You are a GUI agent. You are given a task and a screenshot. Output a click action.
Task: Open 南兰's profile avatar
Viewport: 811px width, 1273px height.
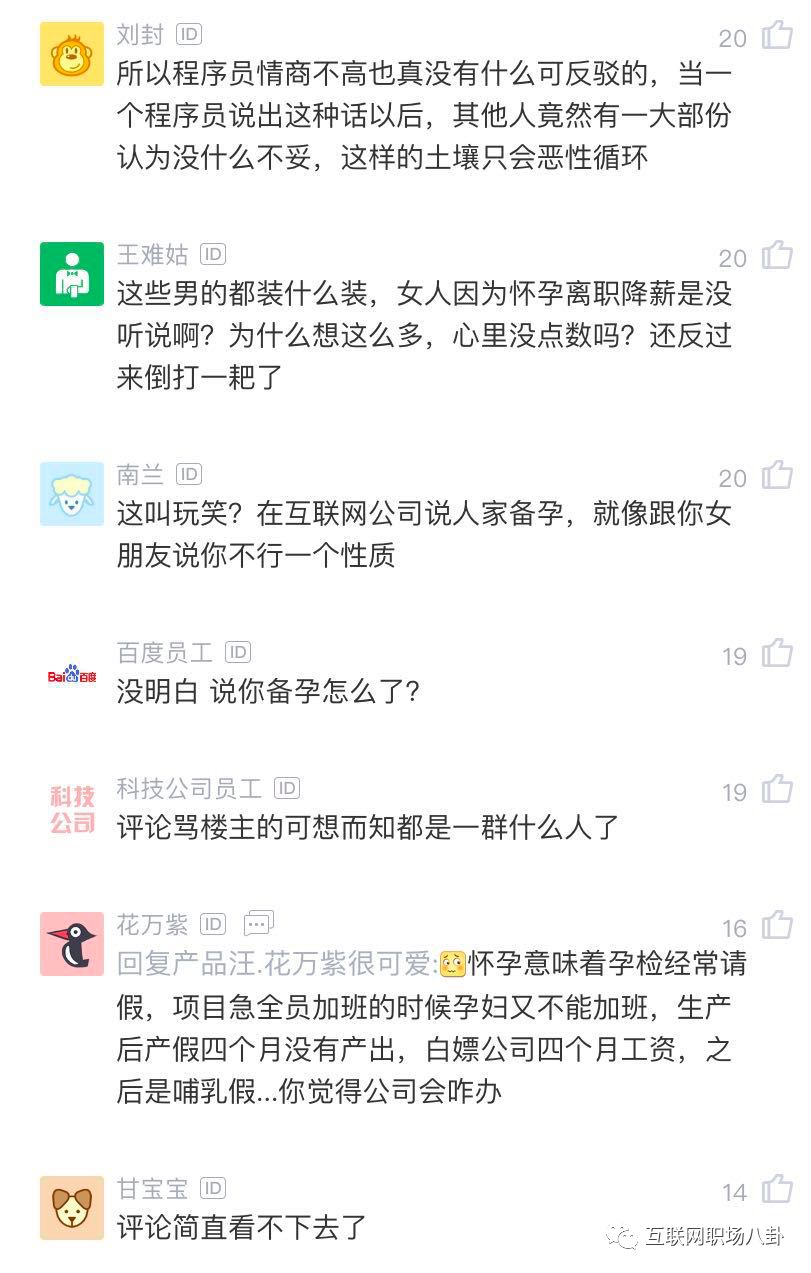(x=72, y=494)
